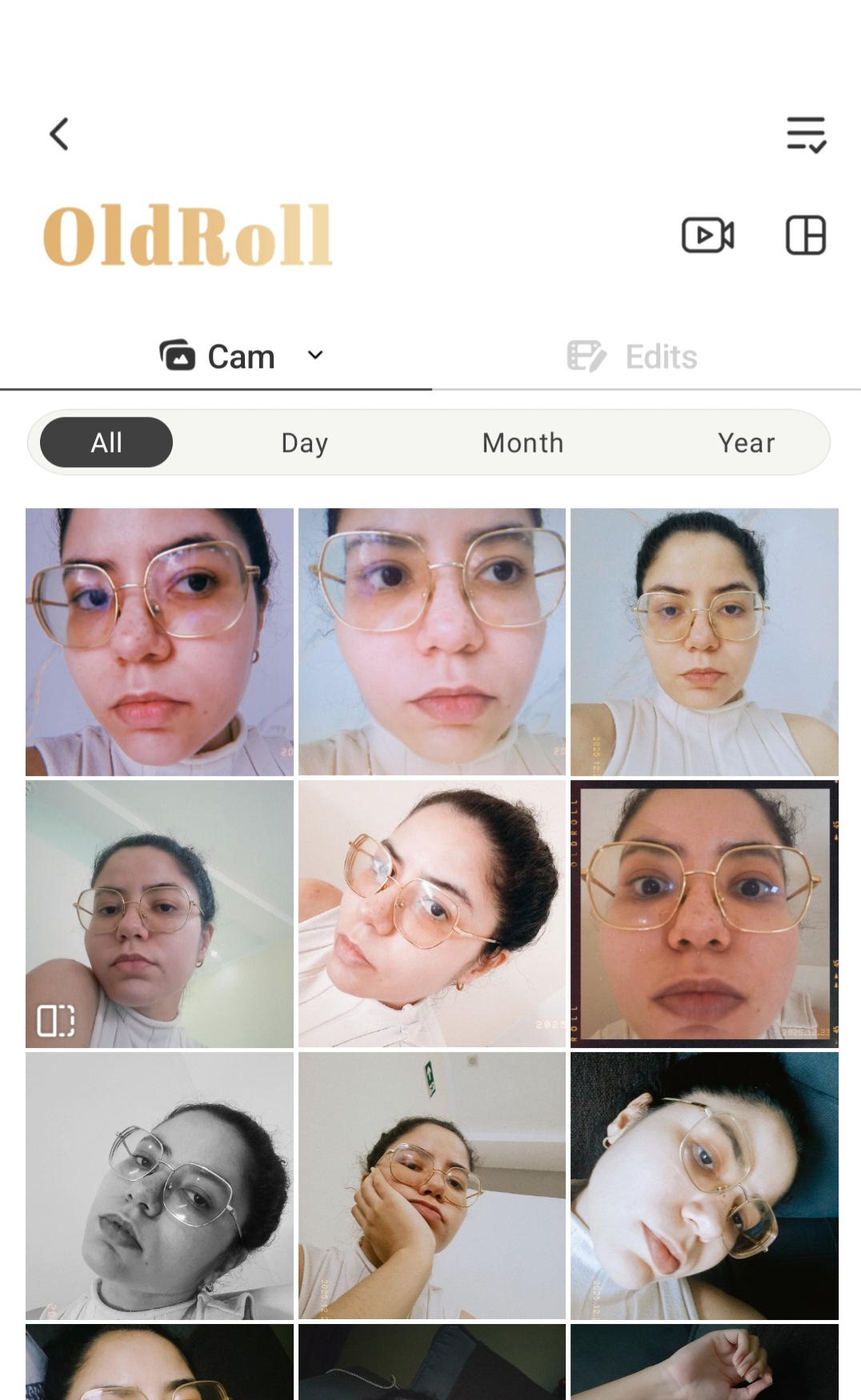This screenshot has height=1400, width=861.
Task: Open the collage layout icon
Action: pos(805,235)
